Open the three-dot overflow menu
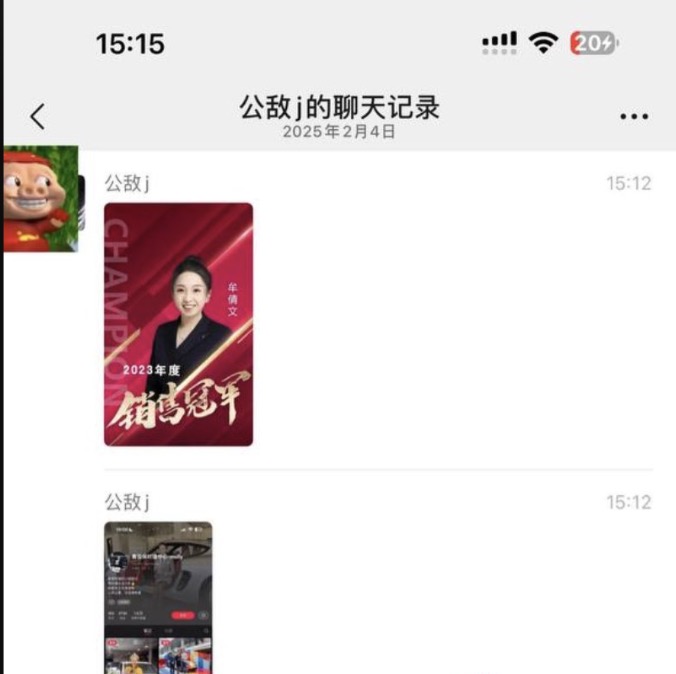676x674 pixels. [x=634, y=117]
